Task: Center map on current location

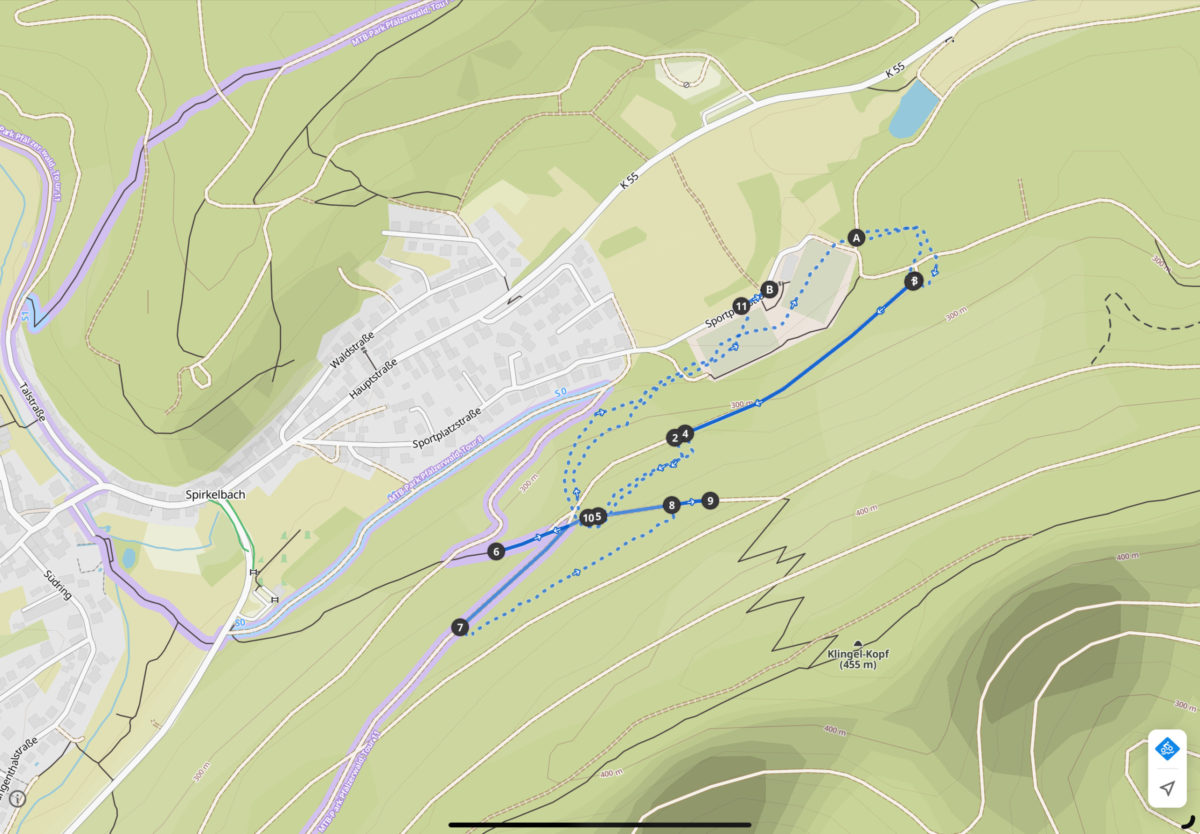Action: pos(1166,788)
